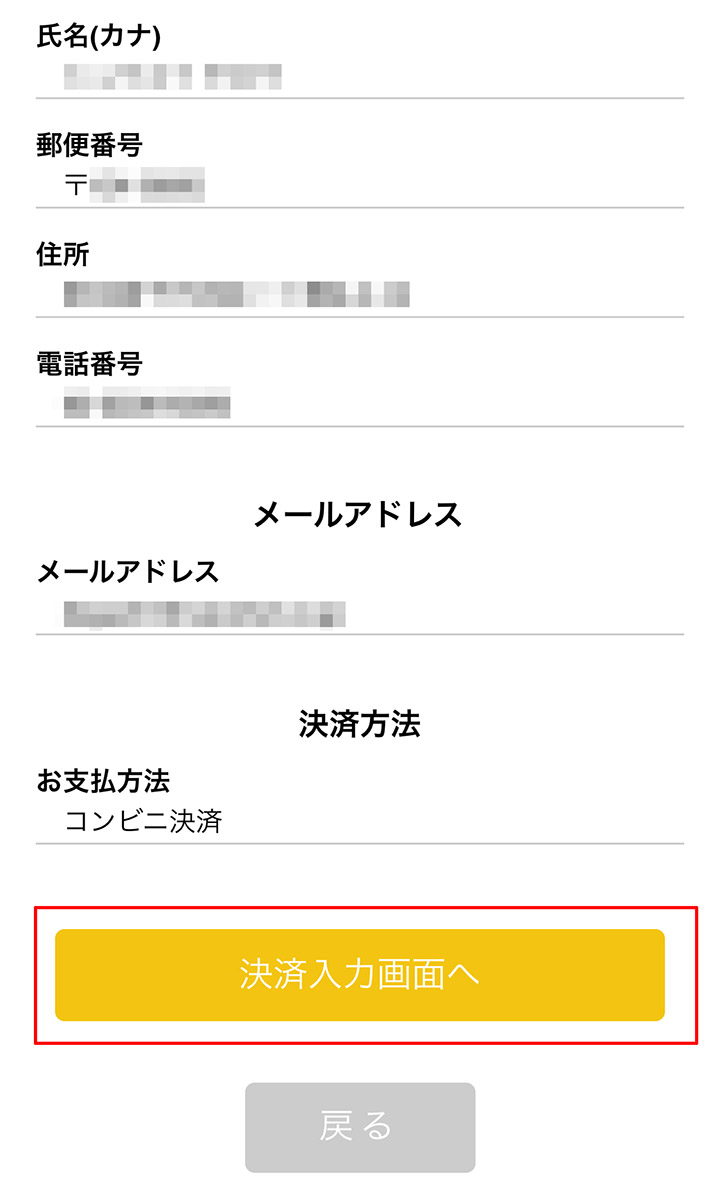Viewport: 720px width, 1185px height.
Task: Proceed to 決済入力画面へ payment entry
Action: tap(360, 975)
